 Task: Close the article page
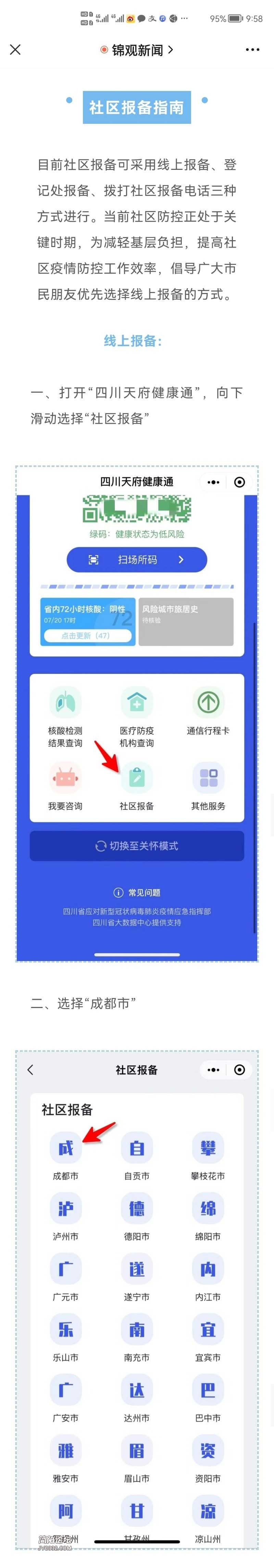16,50
